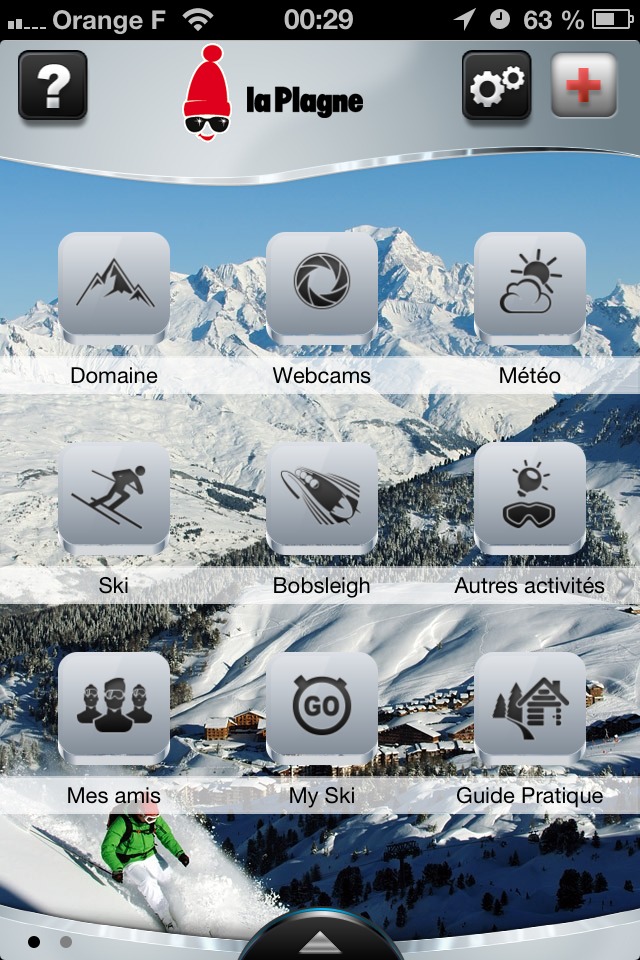Viewport: 640px width, 960px height.
Task: Open the Ski section
Action: [114, 499]
